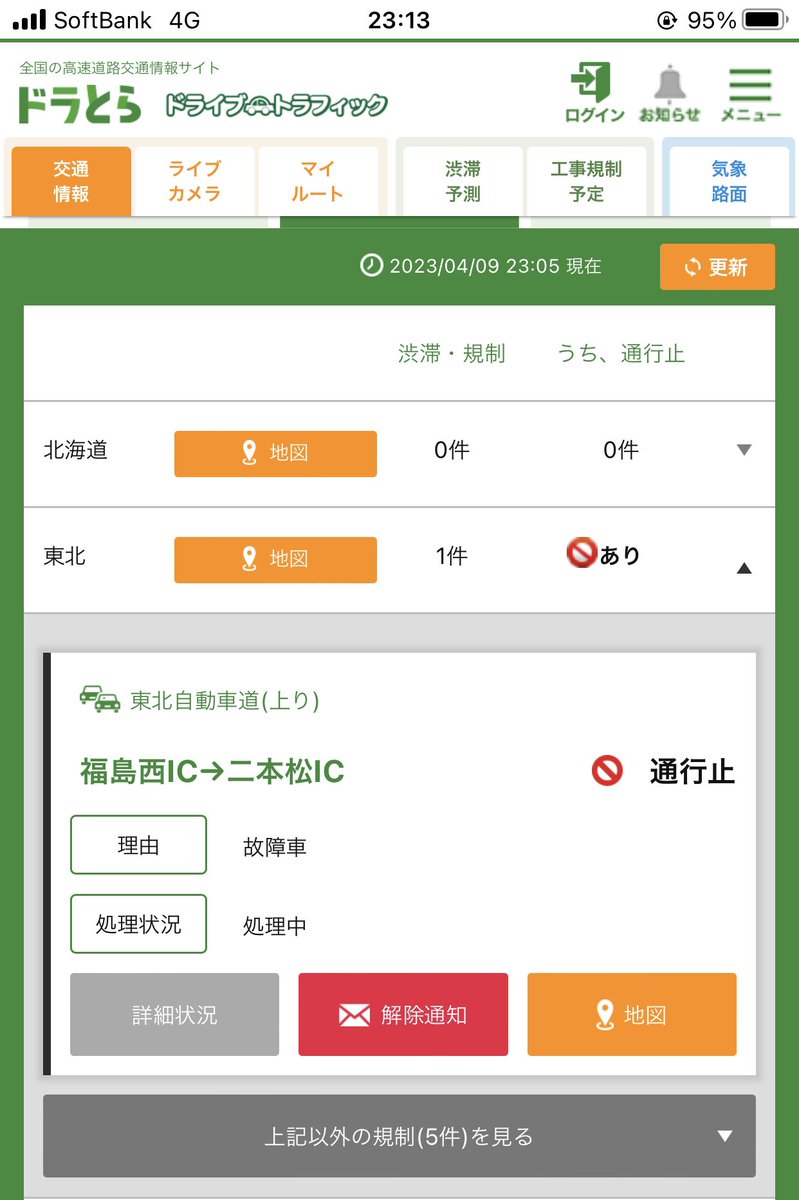
Task: Tap the 詳細状況 button
Action: click(x=174, y=1015)
